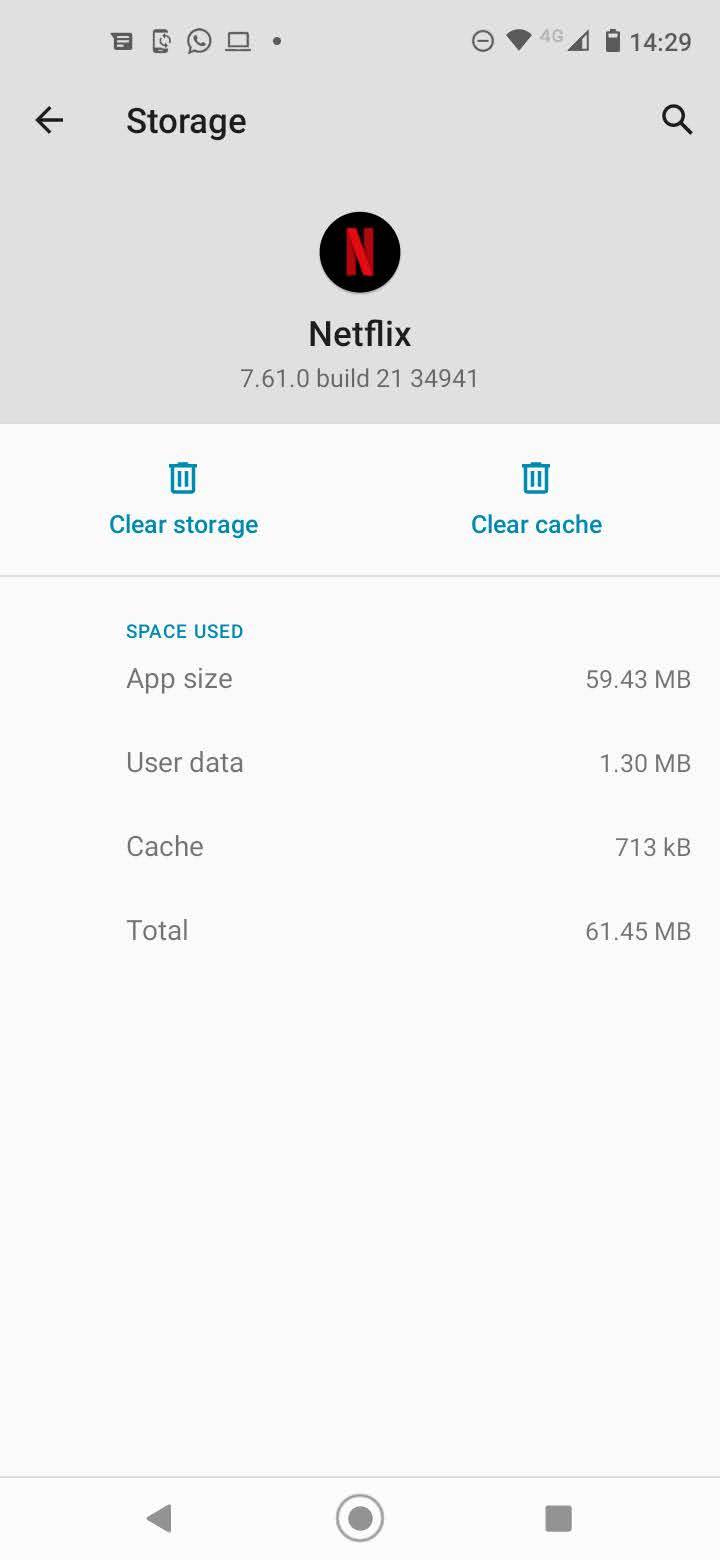The width and height of the screenshot is (720, 1560).
Task: Open settings search magnifier
Action: coord(677,120)
